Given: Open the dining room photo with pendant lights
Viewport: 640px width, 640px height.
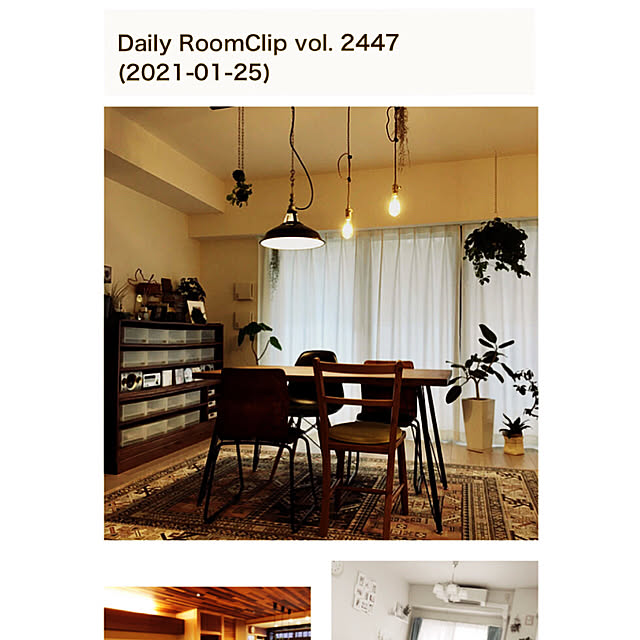Looking at the screenshot, I should click(320, 323).
